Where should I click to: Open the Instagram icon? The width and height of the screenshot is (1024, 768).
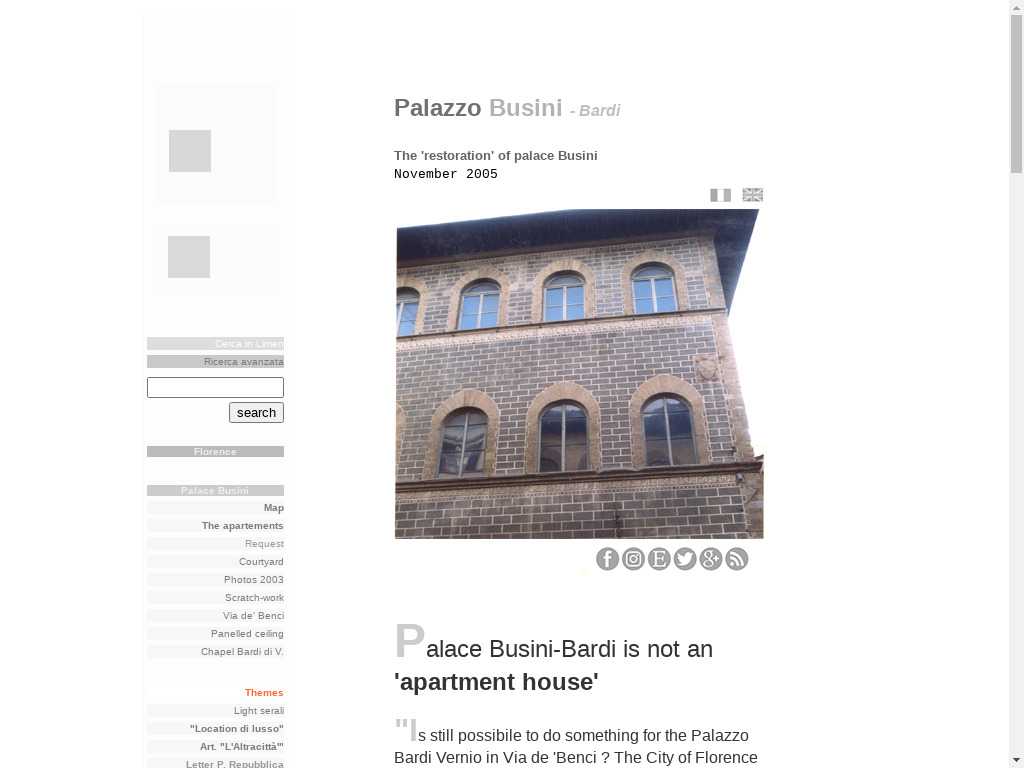click(633, 559)
